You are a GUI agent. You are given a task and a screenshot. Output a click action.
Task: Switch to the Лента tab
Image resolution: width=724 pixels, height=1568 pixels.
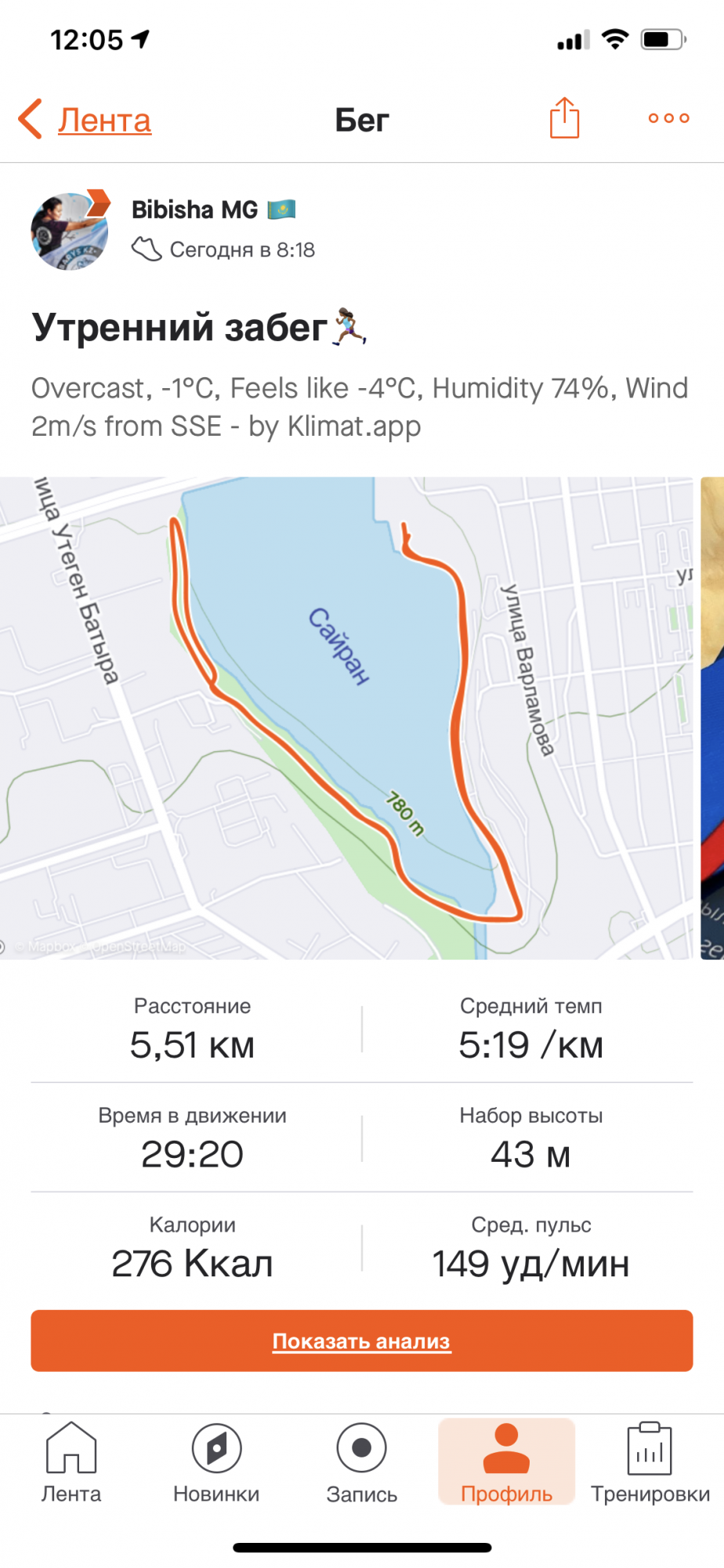[71, 1462]
